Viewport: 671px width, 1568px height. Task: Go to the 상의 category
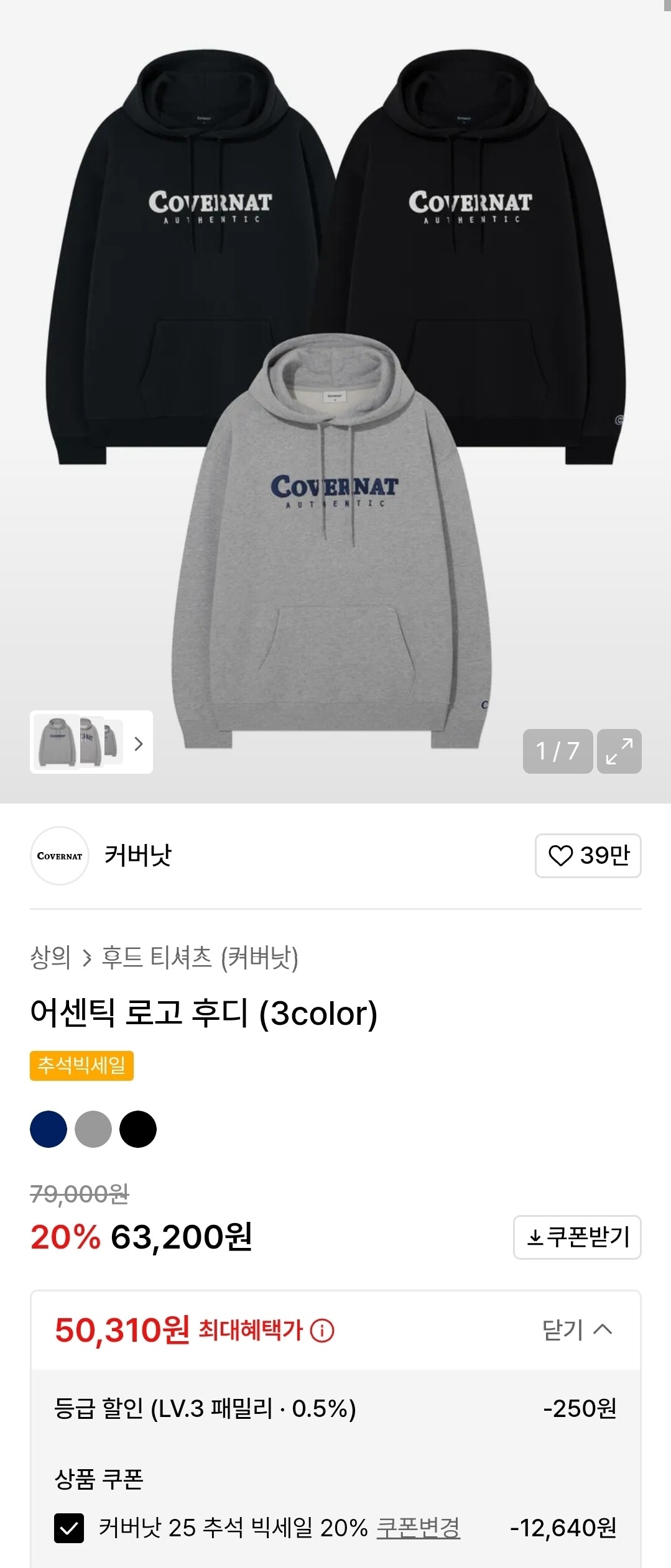pos(50,958)
